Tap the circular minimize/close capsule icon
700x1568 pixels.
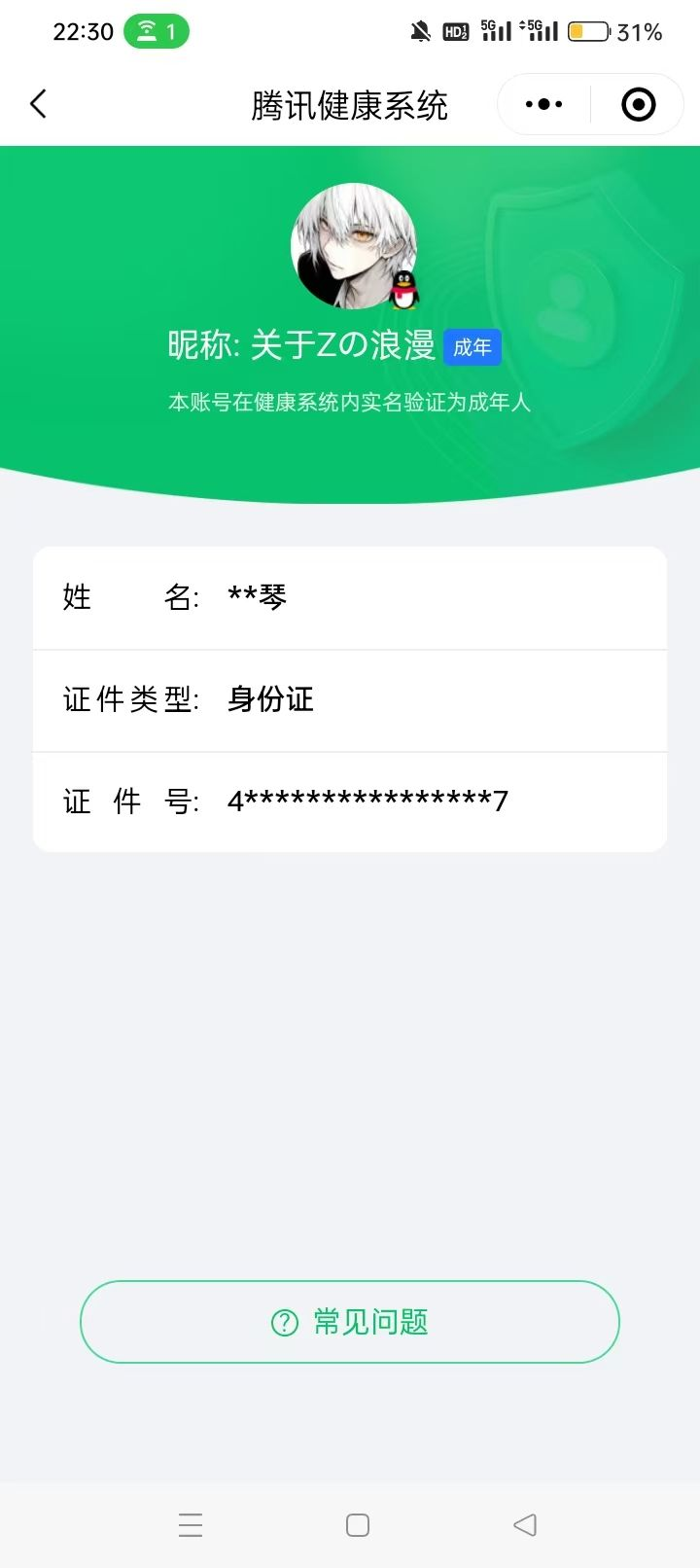point(637,103)
